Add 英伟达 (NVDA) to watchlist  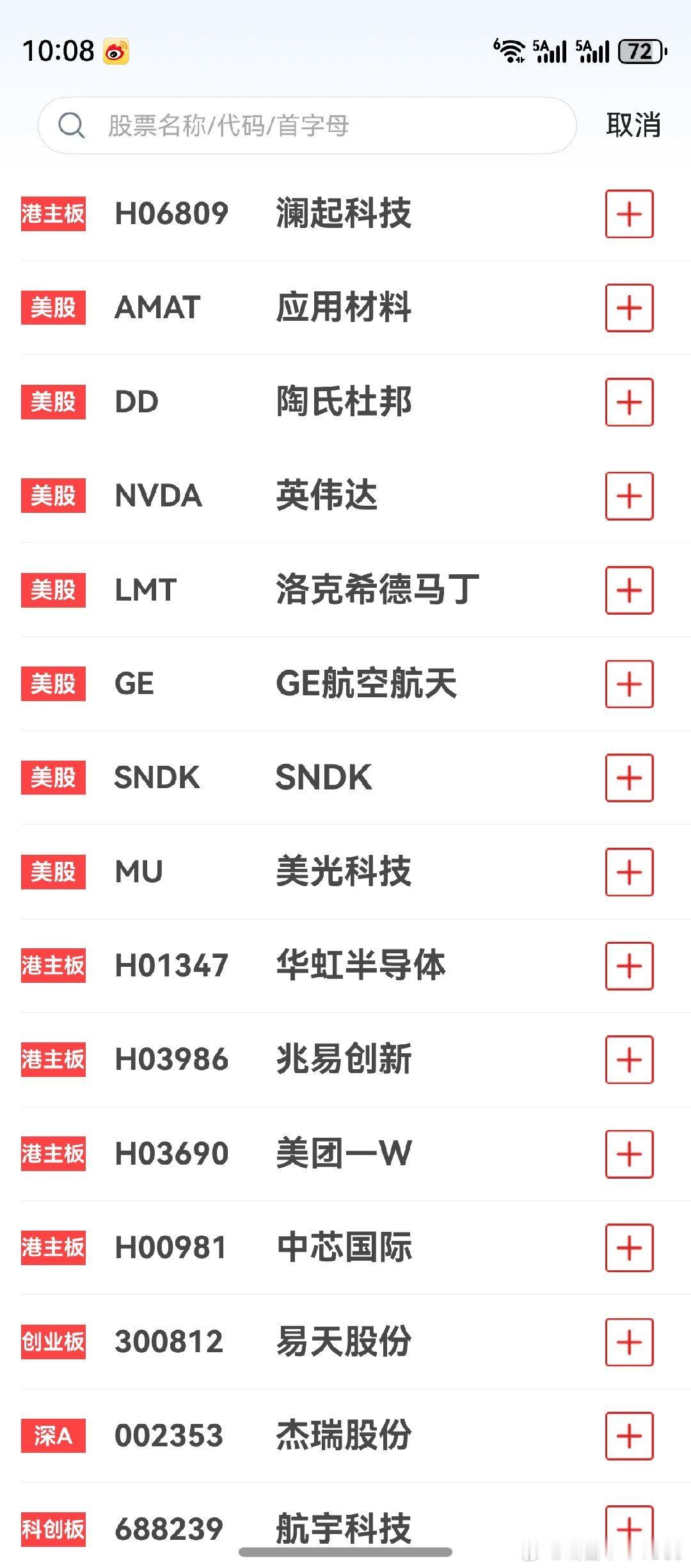(629, 496)
